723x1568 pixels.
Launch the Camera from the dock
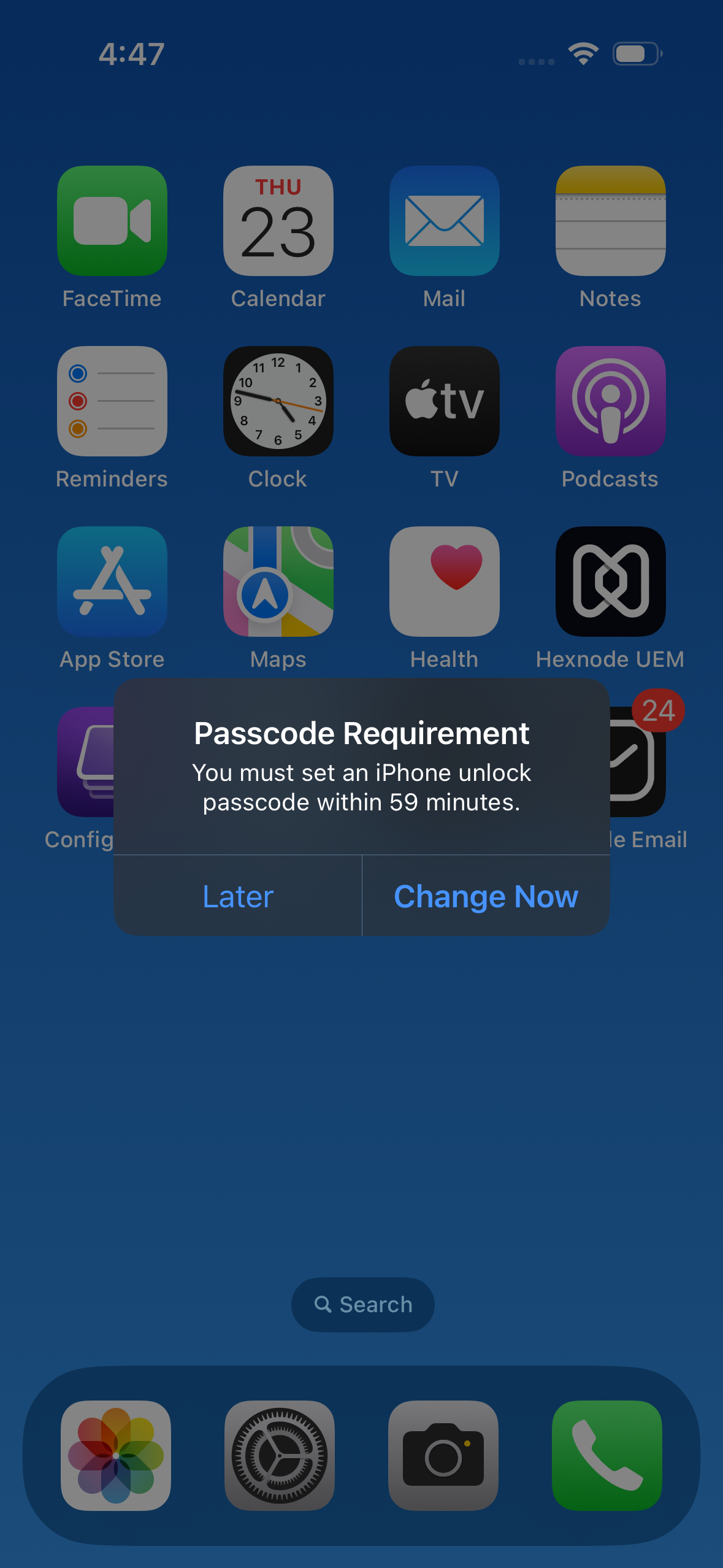click(x=443, y=1455)
